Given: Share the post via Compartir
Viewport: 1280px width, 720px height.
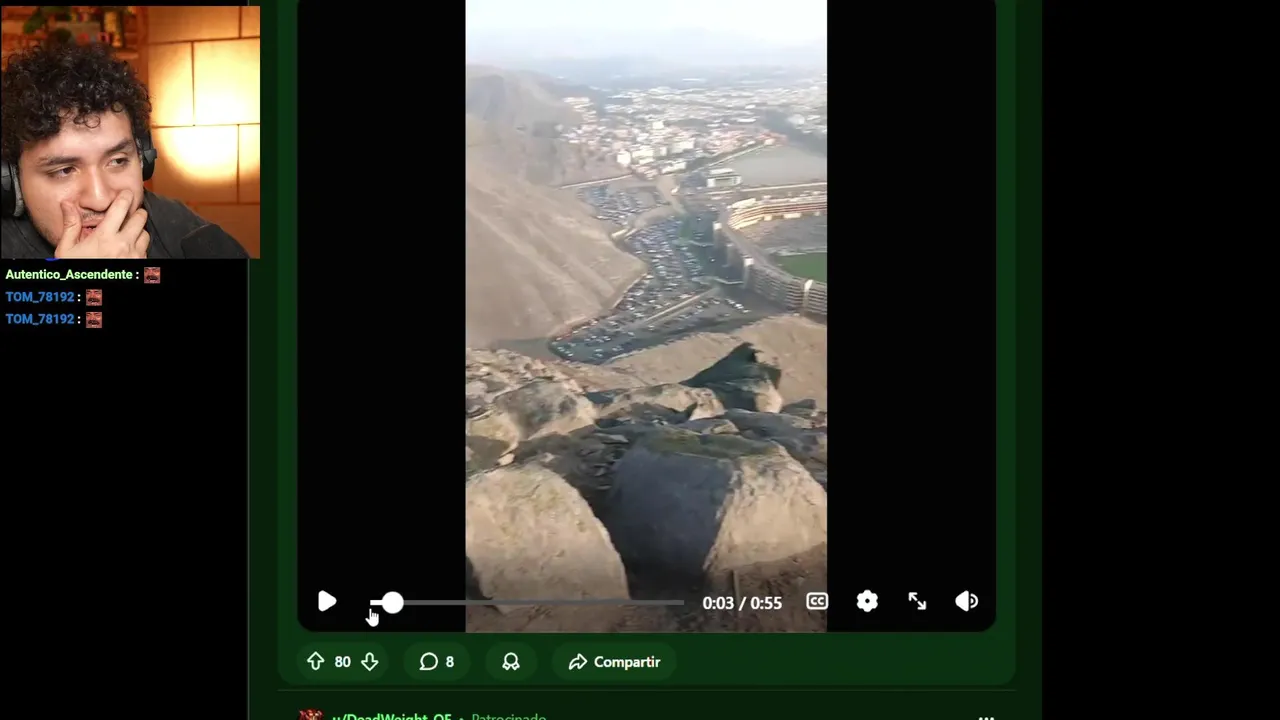Looking at the screenshot, I should pos(614,662).
